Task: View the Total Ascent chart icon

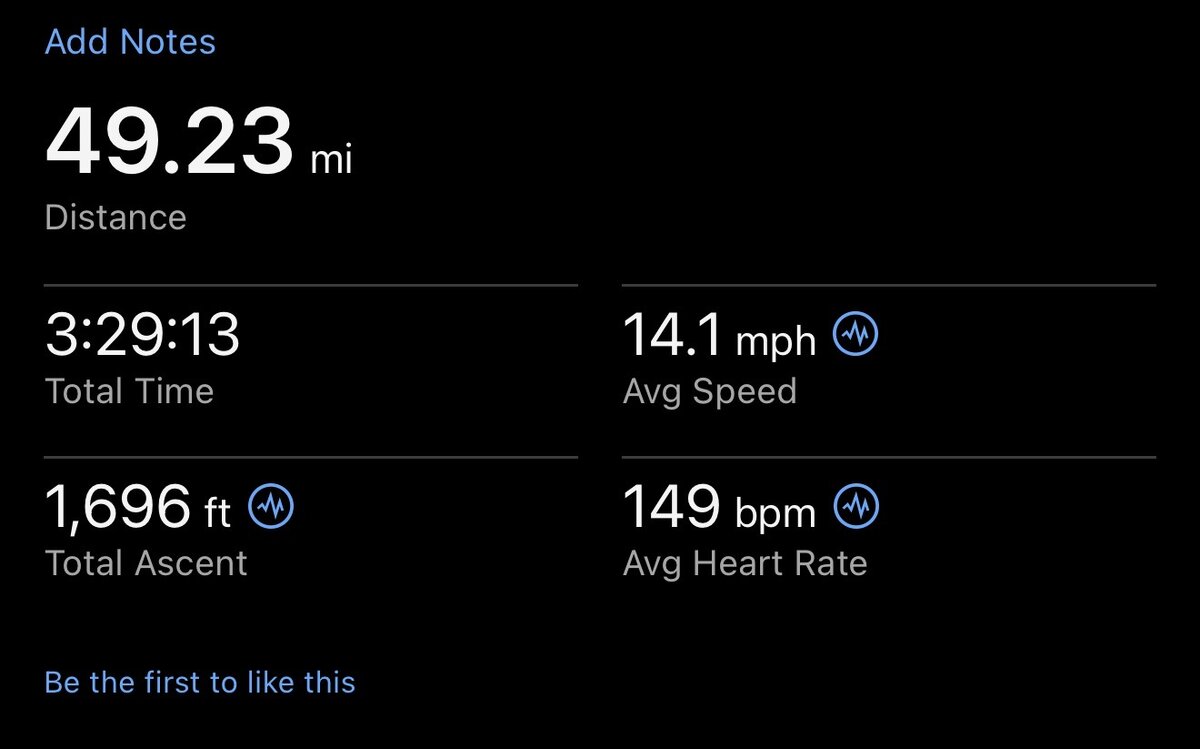Action: [x=270, y=509]
